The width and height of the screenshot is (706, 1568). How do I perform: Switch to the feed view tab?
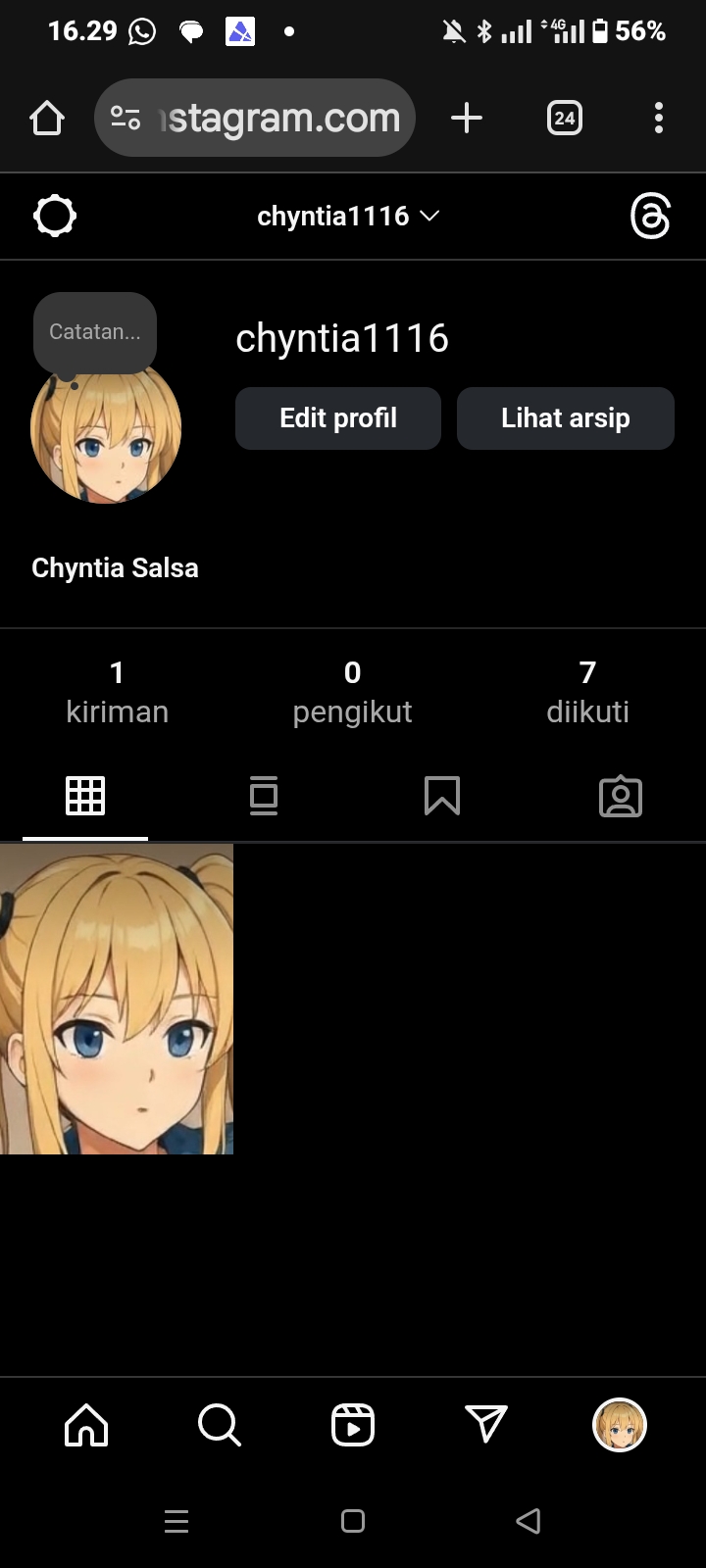click(264, 797)
